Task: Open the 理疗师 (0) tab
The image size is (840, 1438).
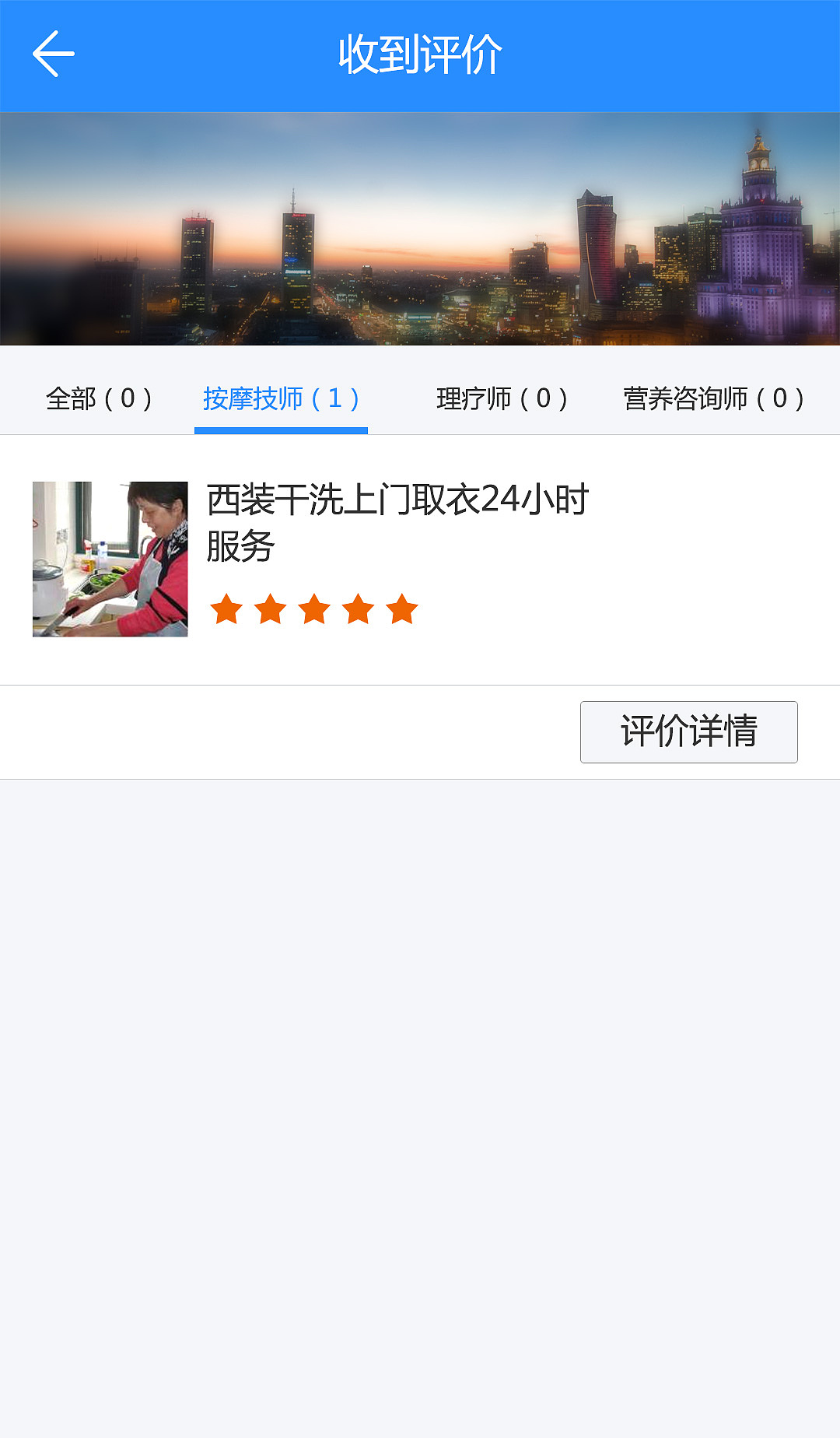Action: [x=502, y=398]
